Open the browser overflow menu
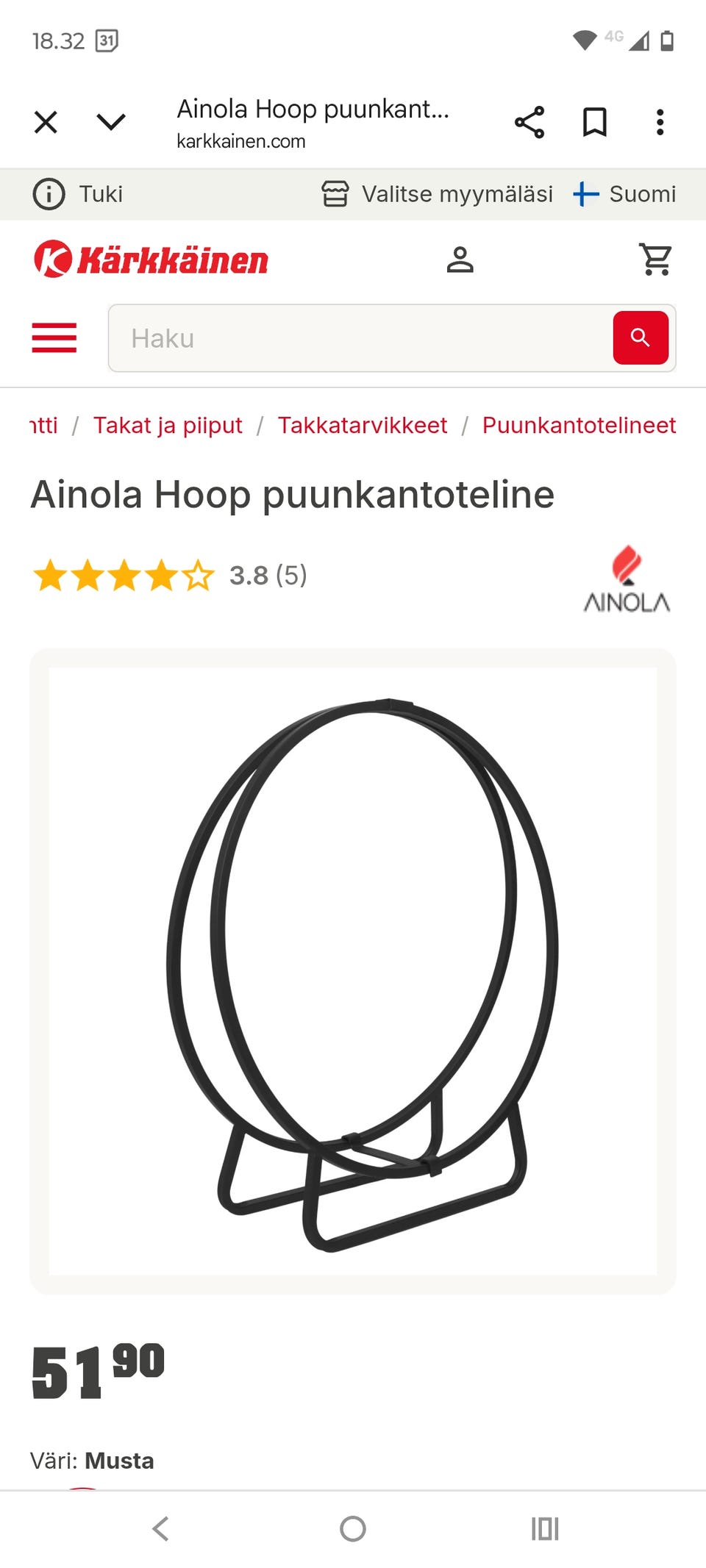 660,122
